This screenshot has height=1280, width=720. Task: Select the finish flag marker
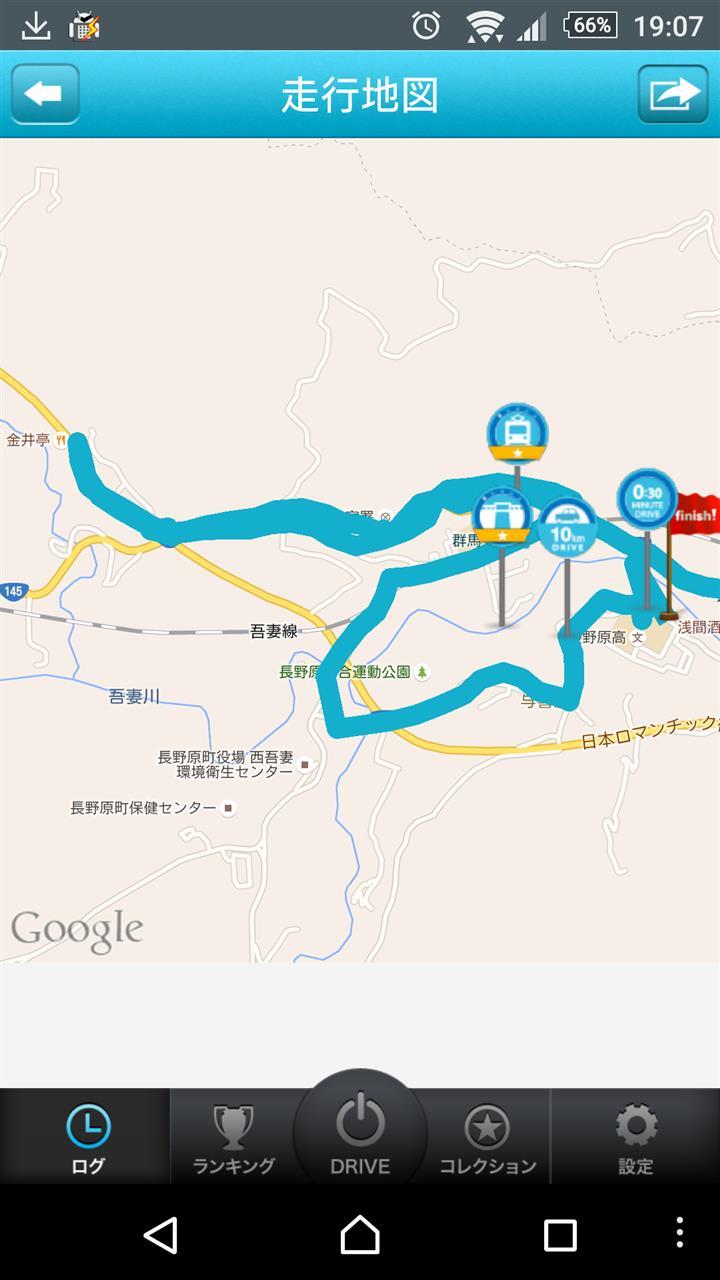(695, 515)
